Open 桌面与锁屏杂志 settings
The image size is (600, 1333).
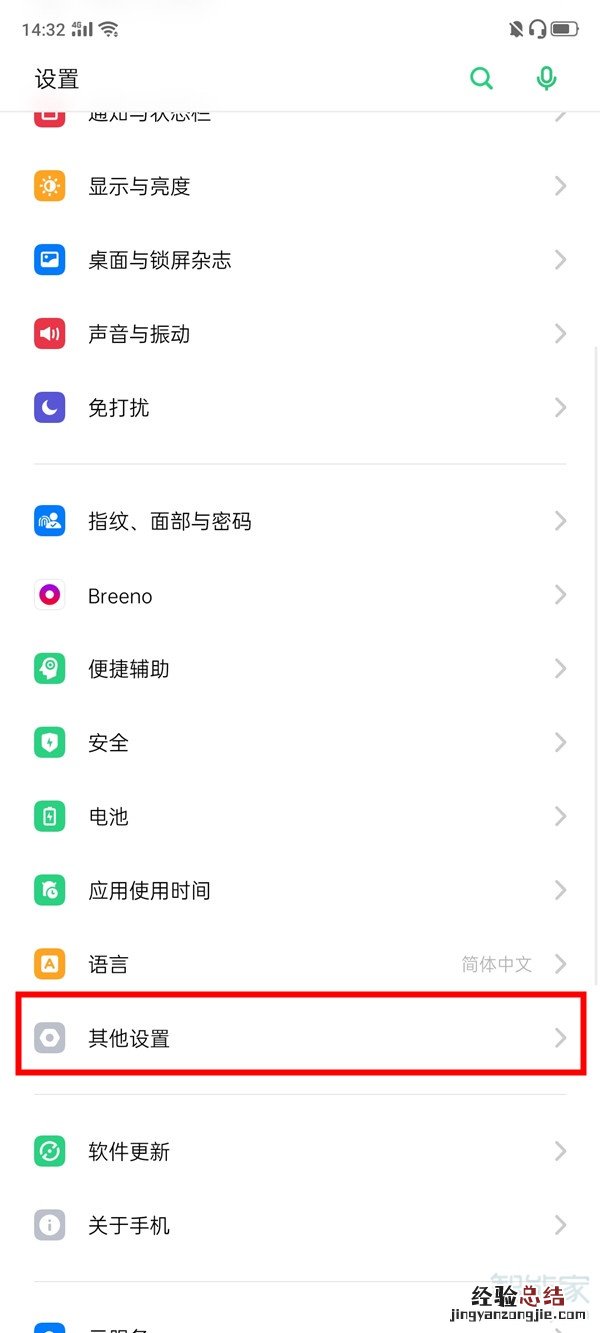pyautogui.click(x=159, y=260)
